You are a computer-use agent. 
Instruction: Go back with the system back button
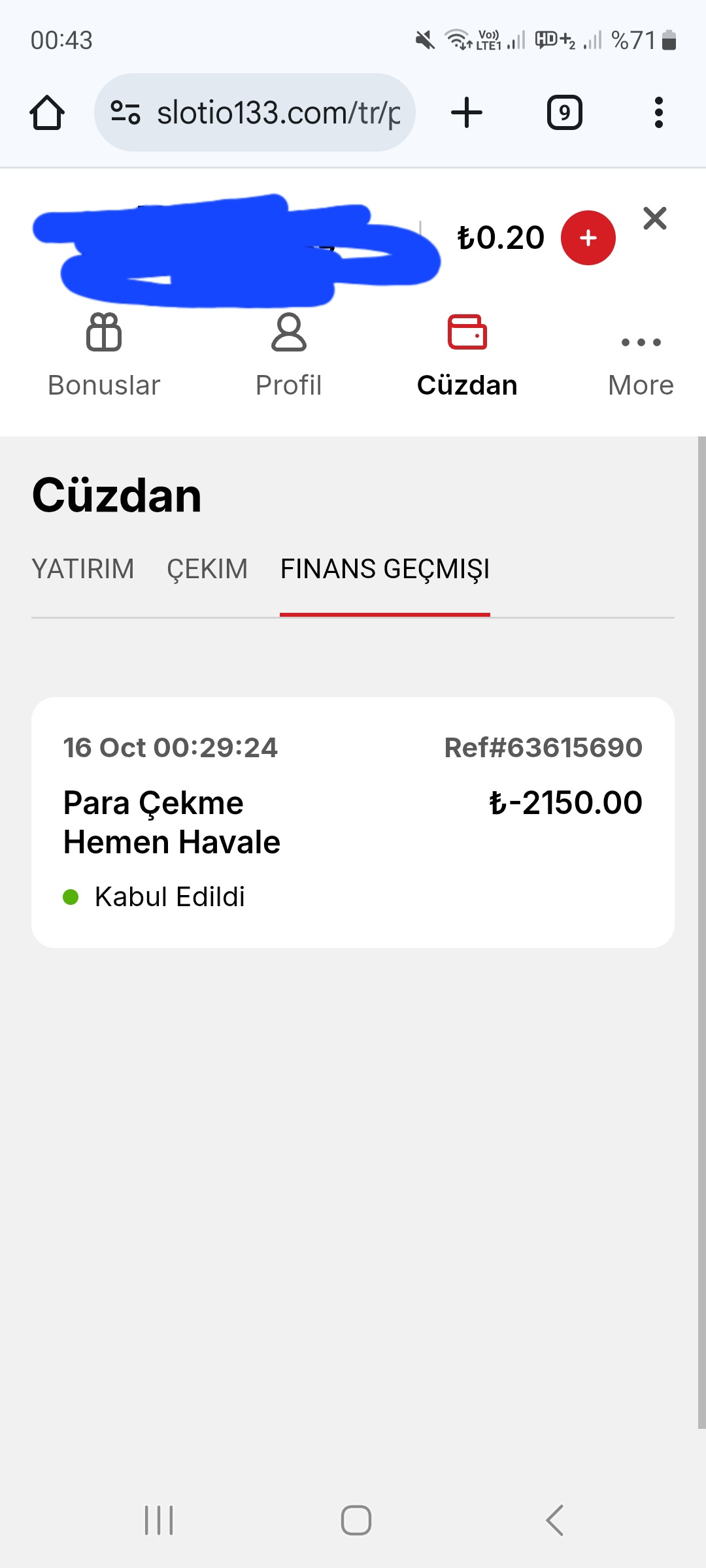pyautogui.click(x=554, y=1520)
